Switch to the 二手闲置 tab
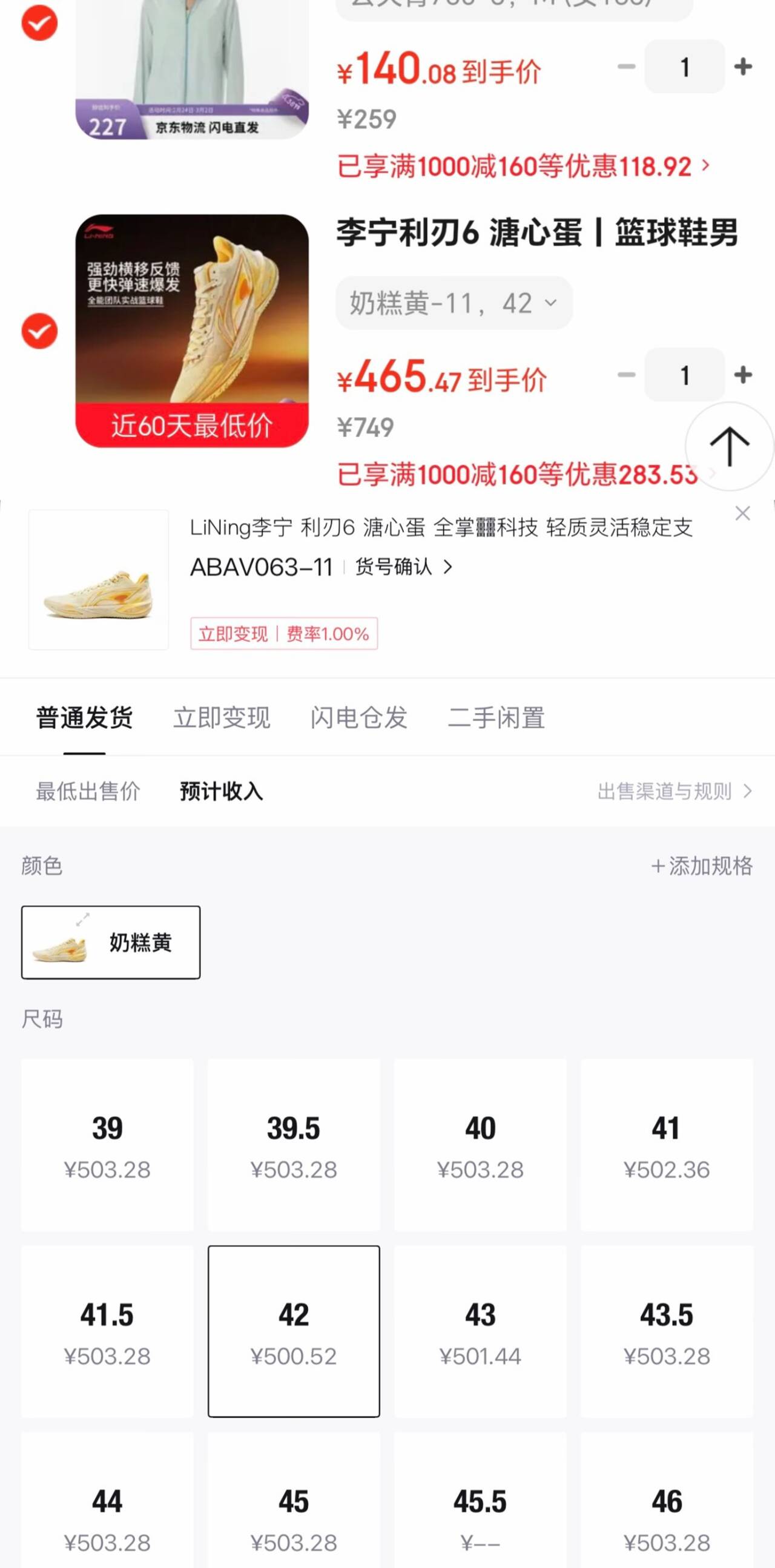 tap(496, 717)
